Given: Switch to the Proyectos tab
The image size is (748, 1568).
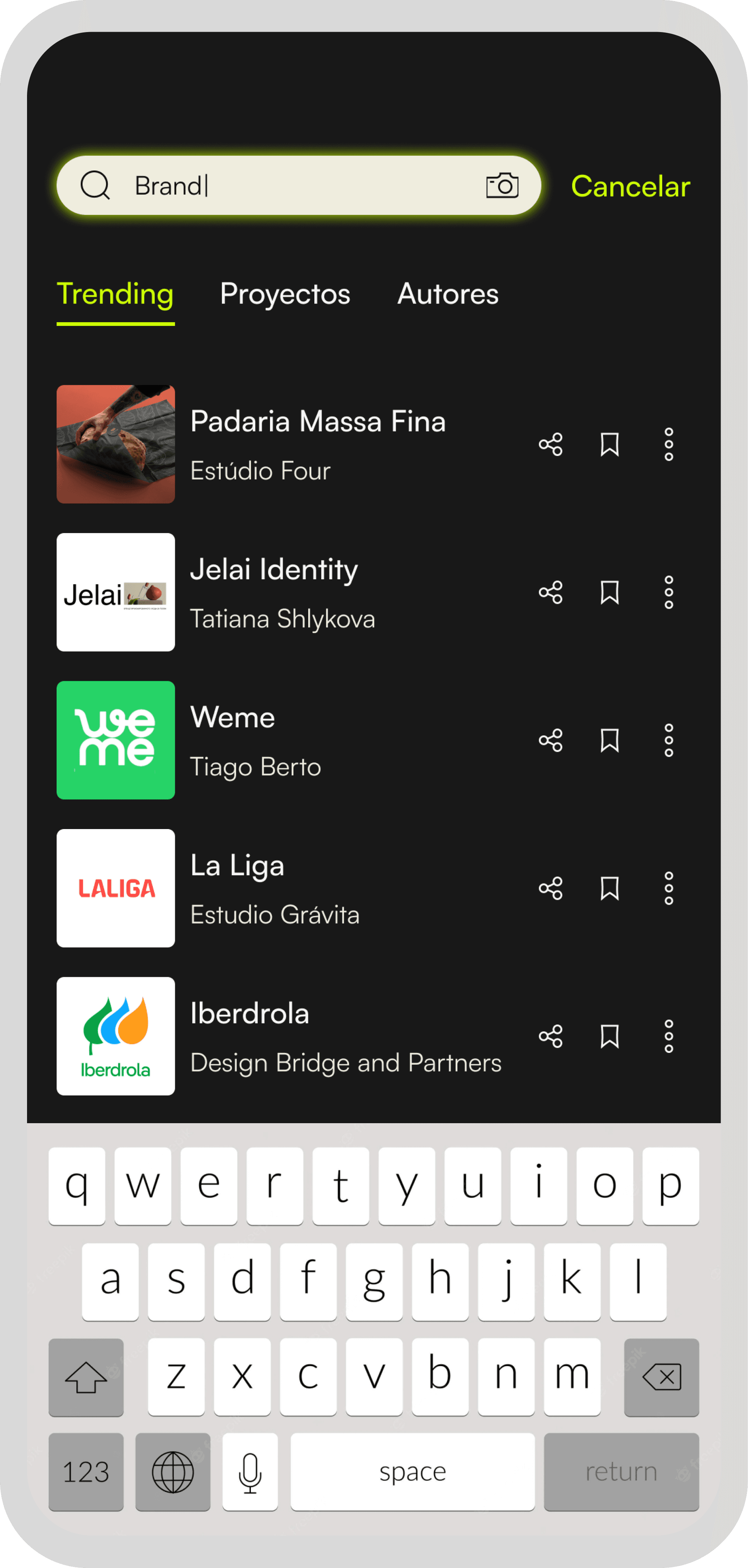Looking at the screenshot, I should coord(285,294).
